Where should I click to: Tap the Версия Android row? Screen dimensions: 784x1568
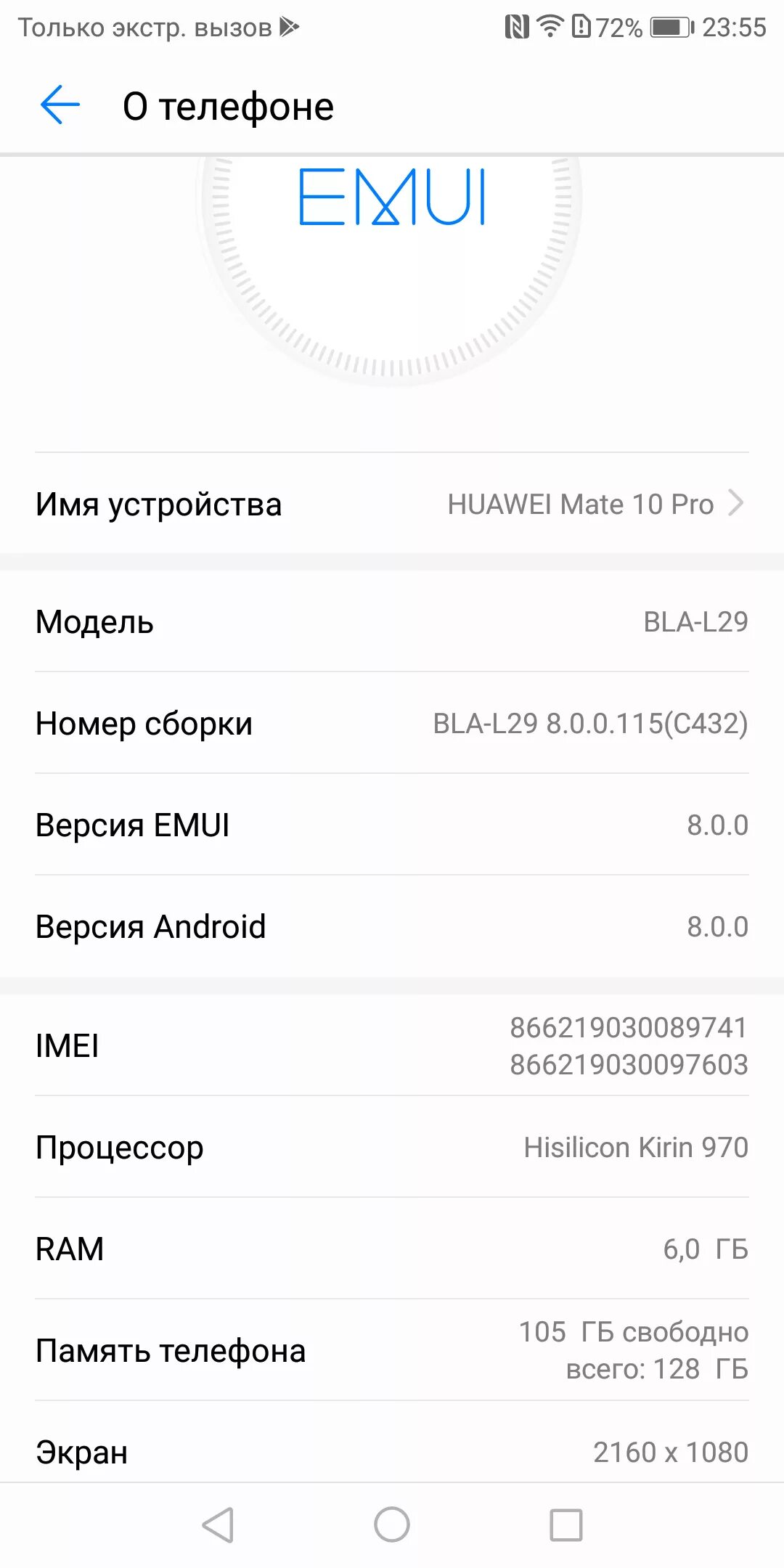point(392,926)
